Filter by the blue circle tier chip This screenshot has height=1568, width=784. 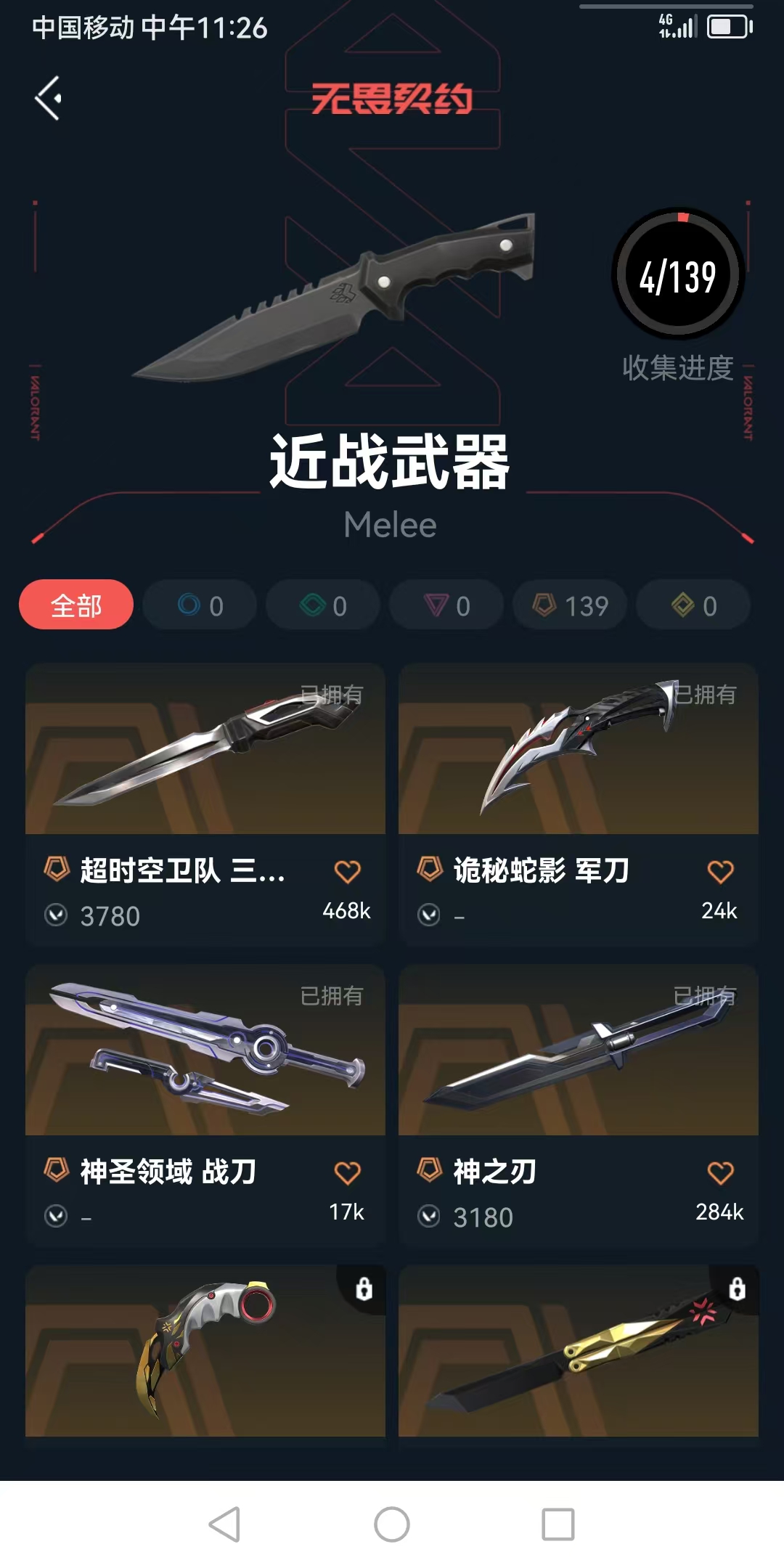click(200, 605)
